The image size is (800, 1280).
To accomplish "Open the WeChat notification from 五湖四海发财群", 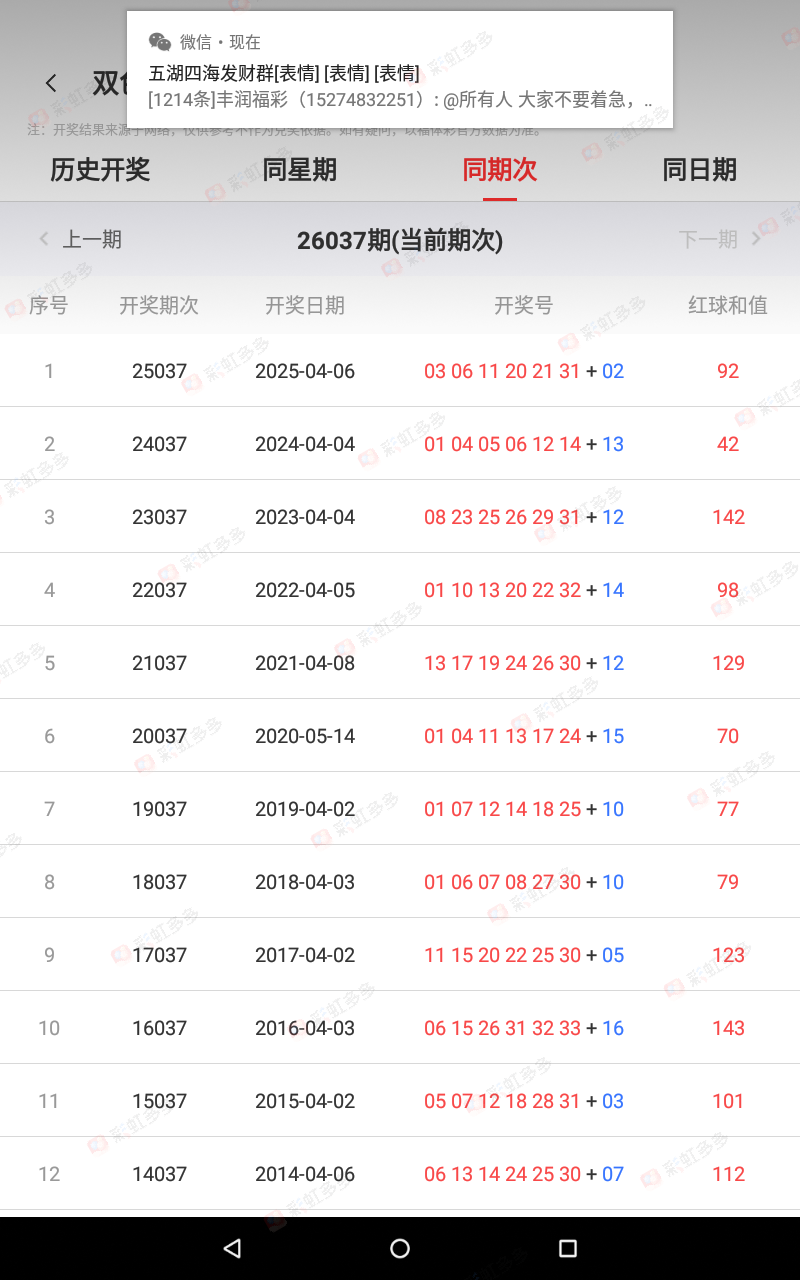I will pyautogui.click(x=400, y=72).
